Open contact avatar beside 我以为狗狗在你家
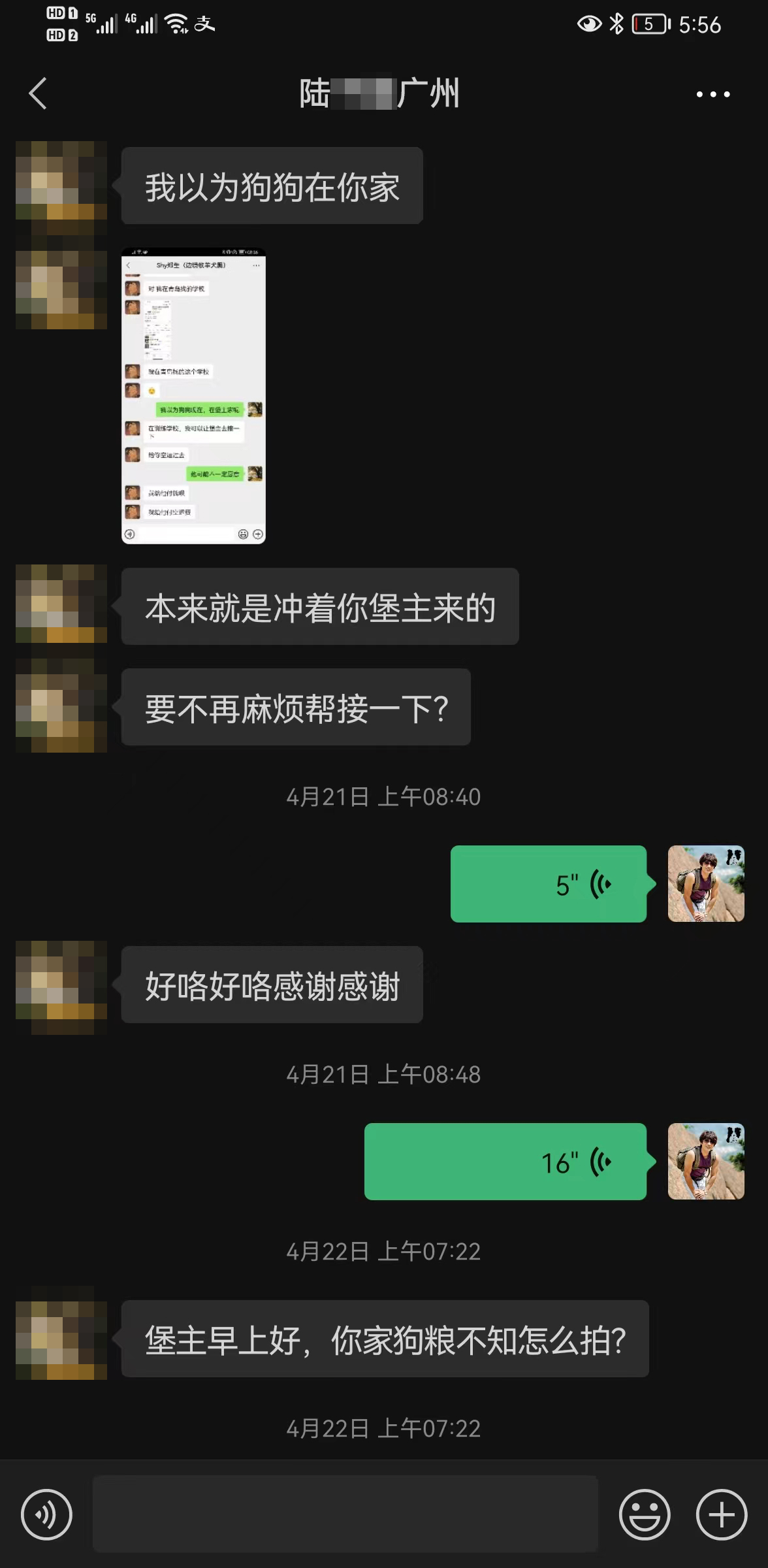Image resolution: width=768 pixels, height=1568 pixels. (x=61, y=186)
